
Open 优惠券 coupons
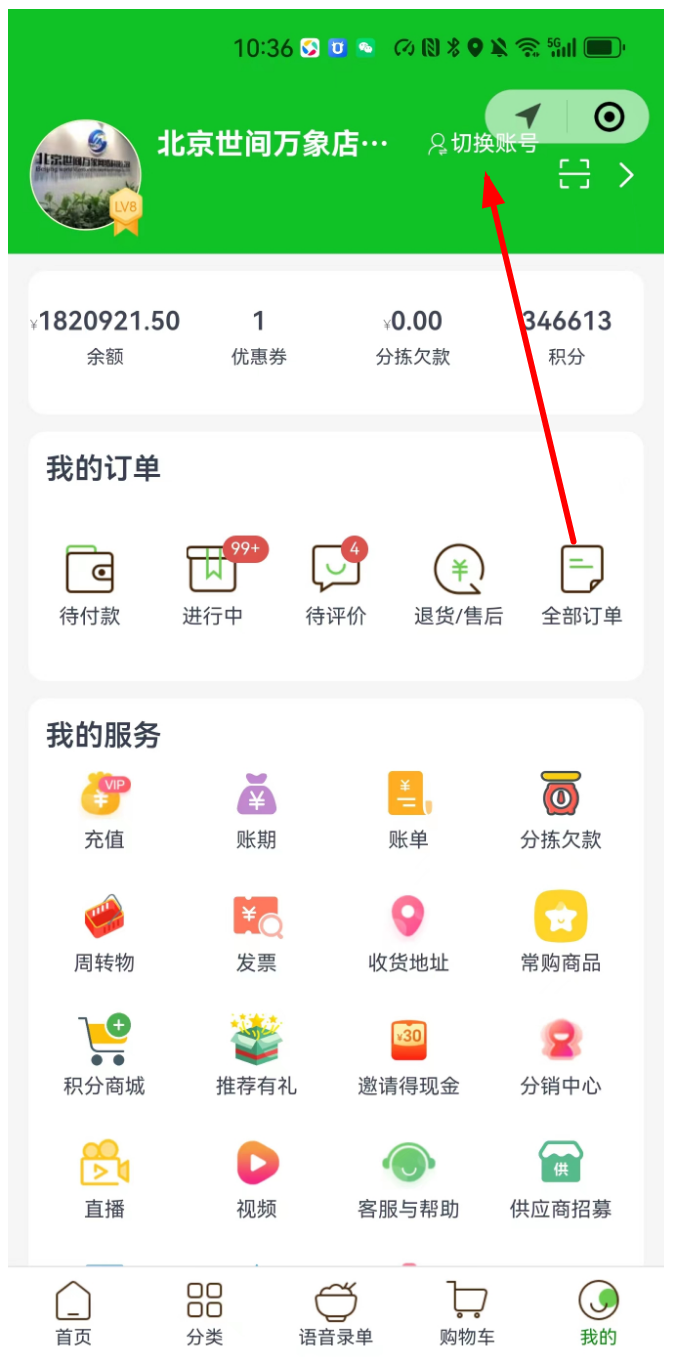258,336
